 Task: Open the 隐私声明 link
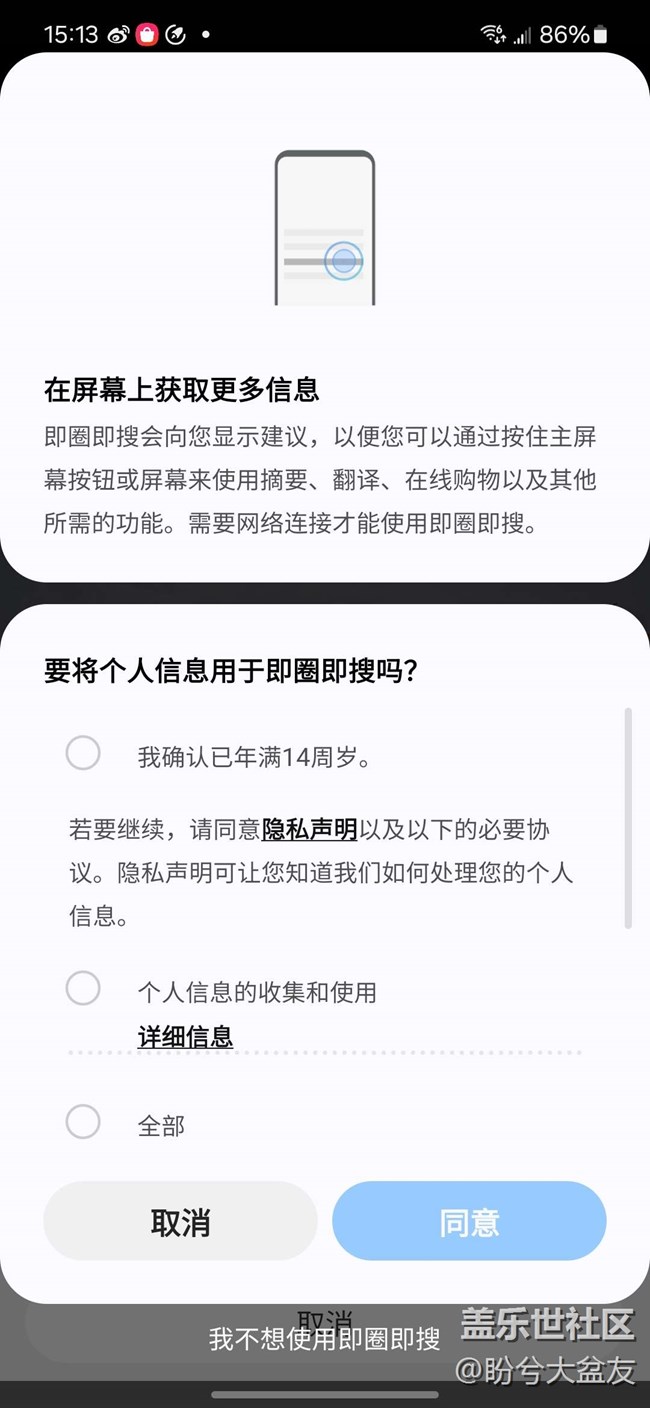pos(310,830)
